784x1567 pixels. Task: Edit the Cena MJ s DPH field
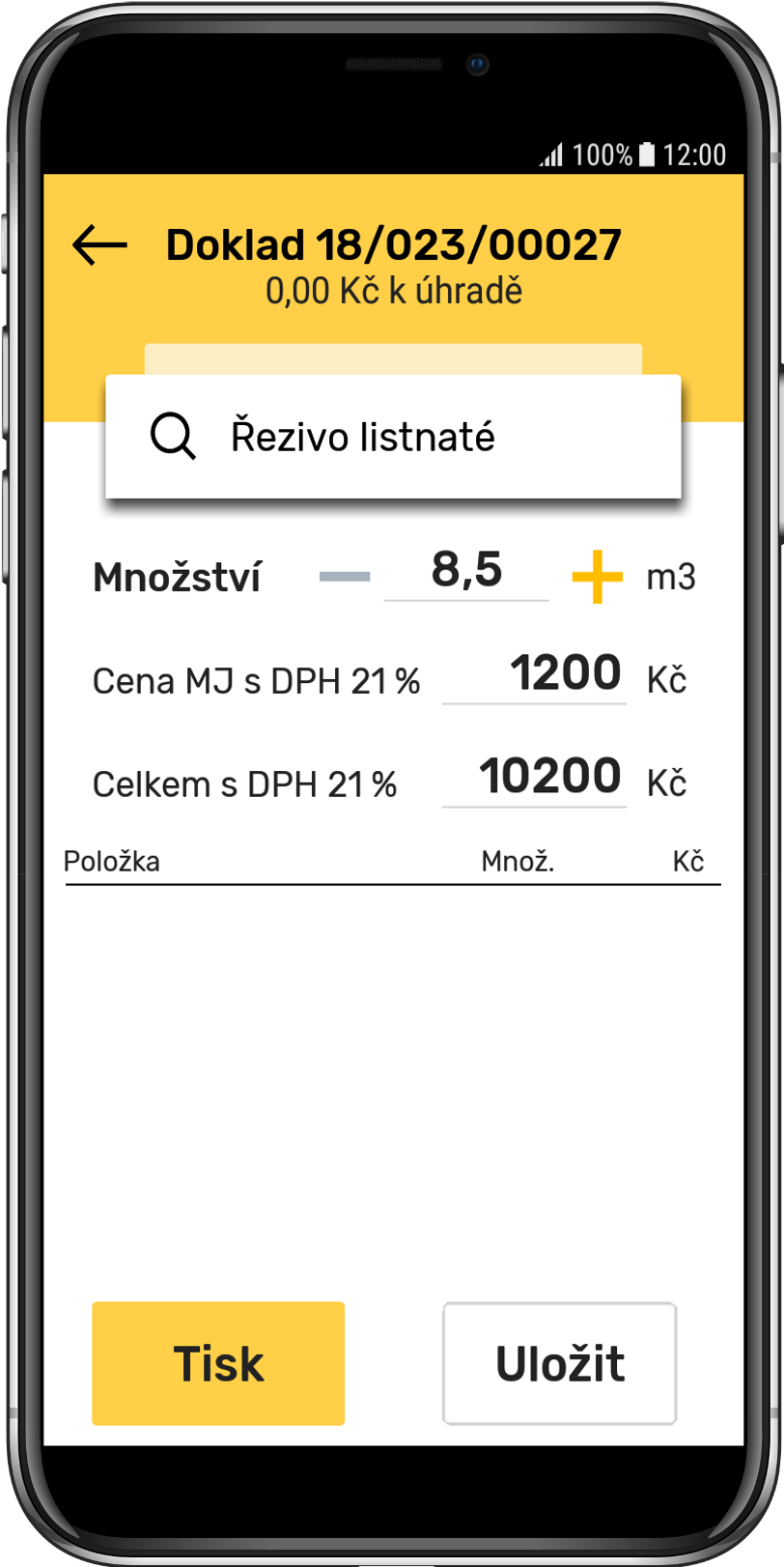[535, 674]
